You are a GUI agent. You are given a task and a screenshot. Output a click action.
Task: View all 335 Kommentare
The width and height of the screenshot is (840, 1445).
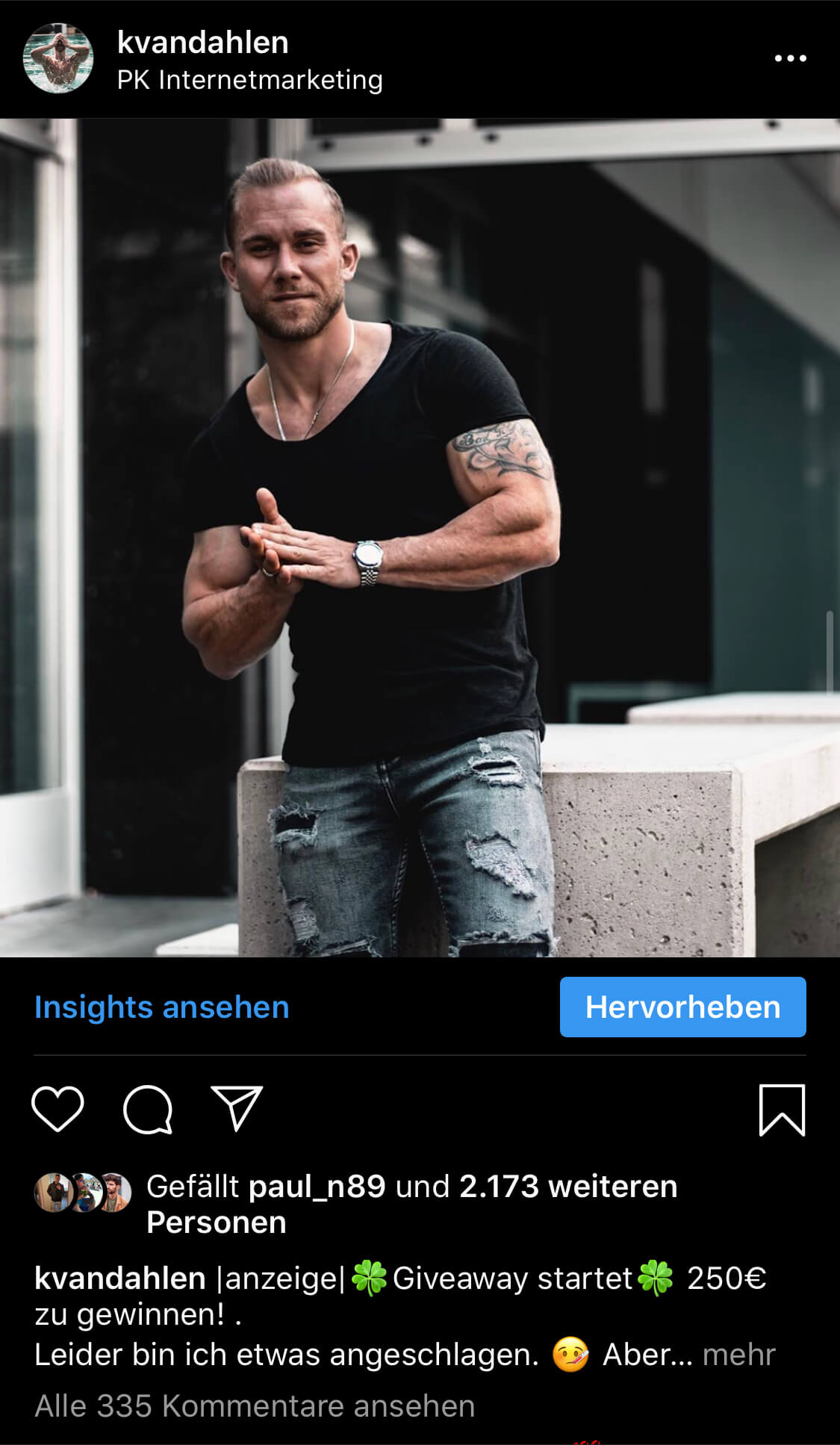(255, 1406)
